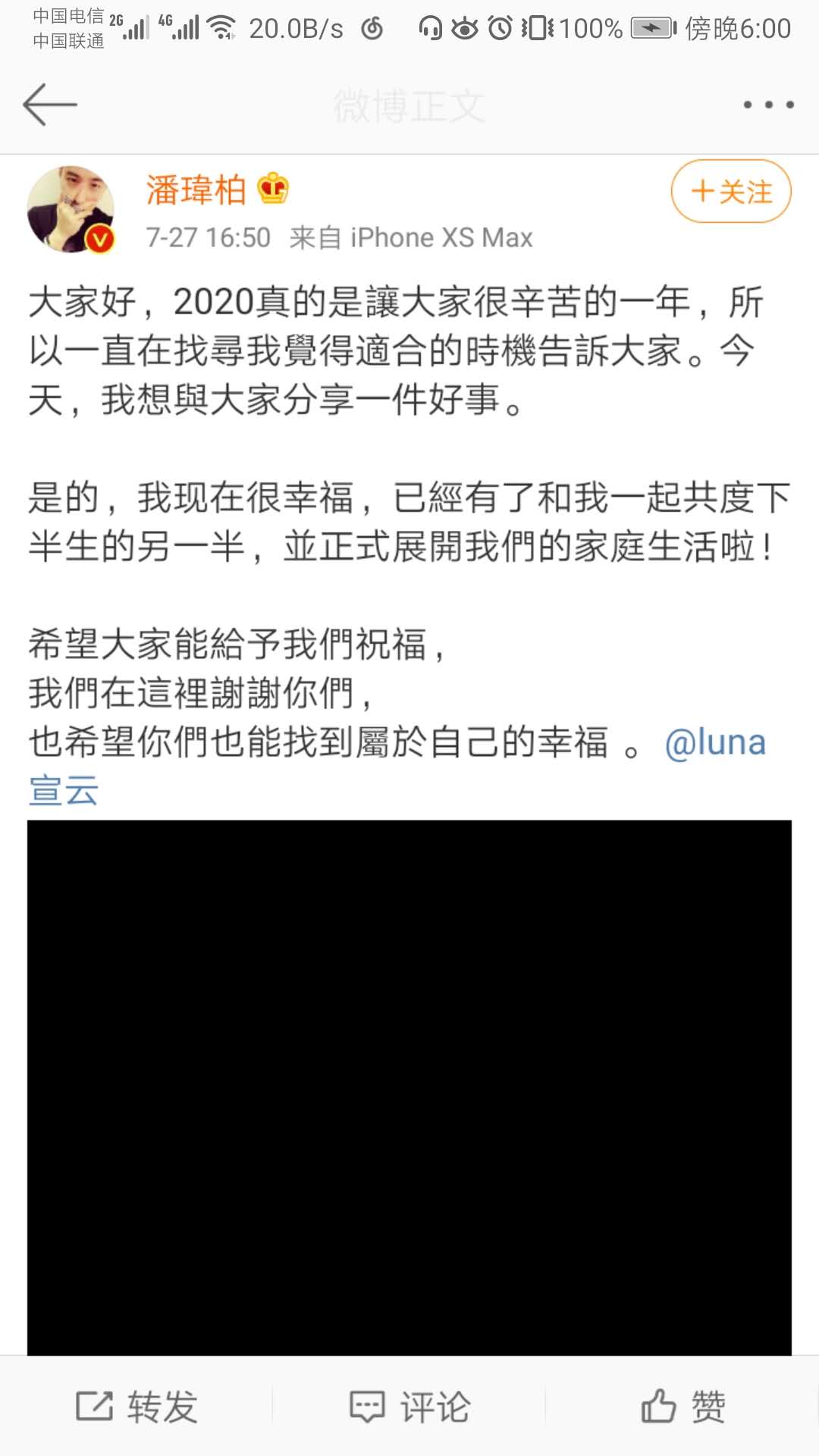The width and height of the screenshot is (819, 1456).
Task: Tap the eye-protection mode status icon
Action: [463, 27]
